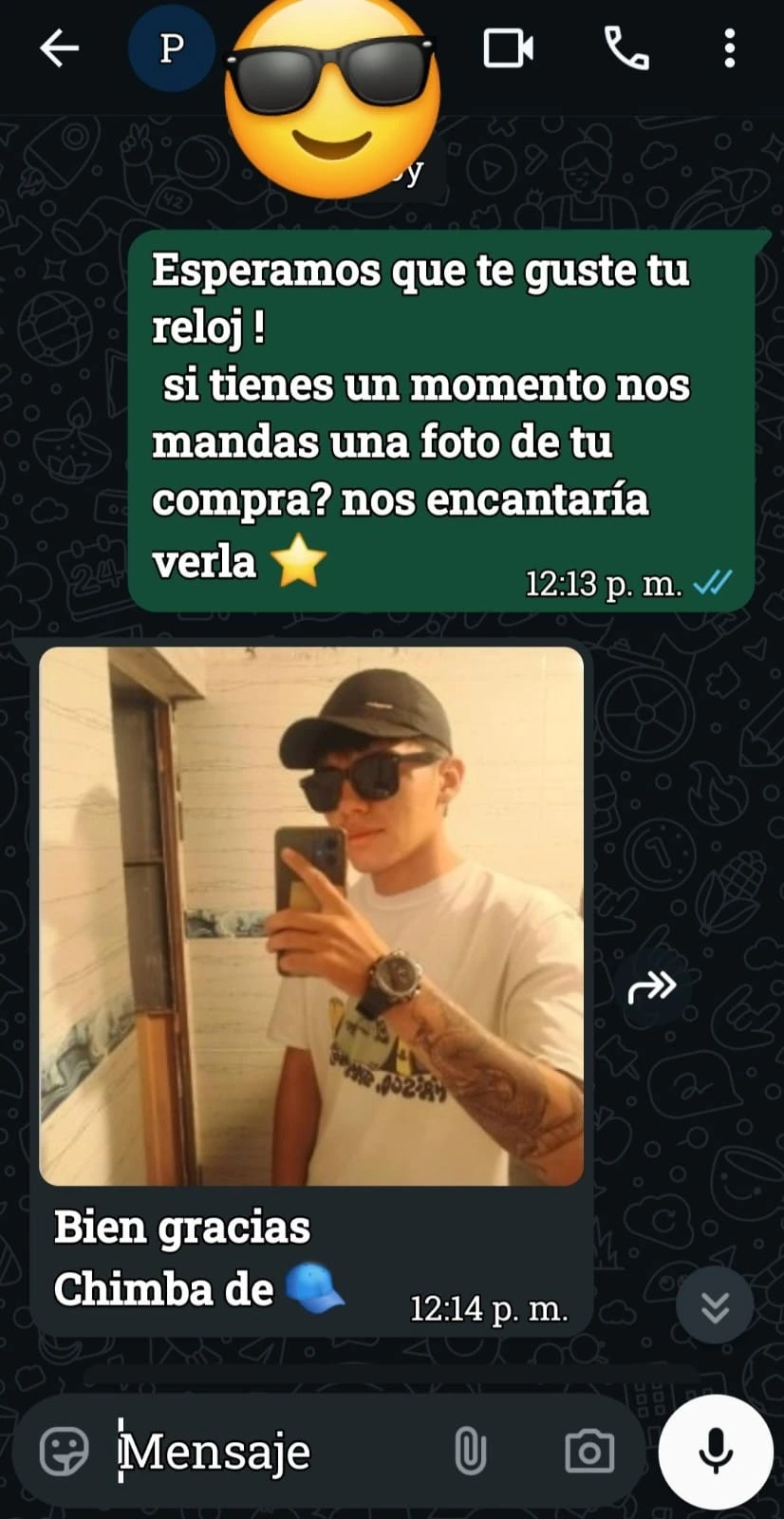Open the overflow menu
This screenshot has width=784, height=1519.
(729, 48)
